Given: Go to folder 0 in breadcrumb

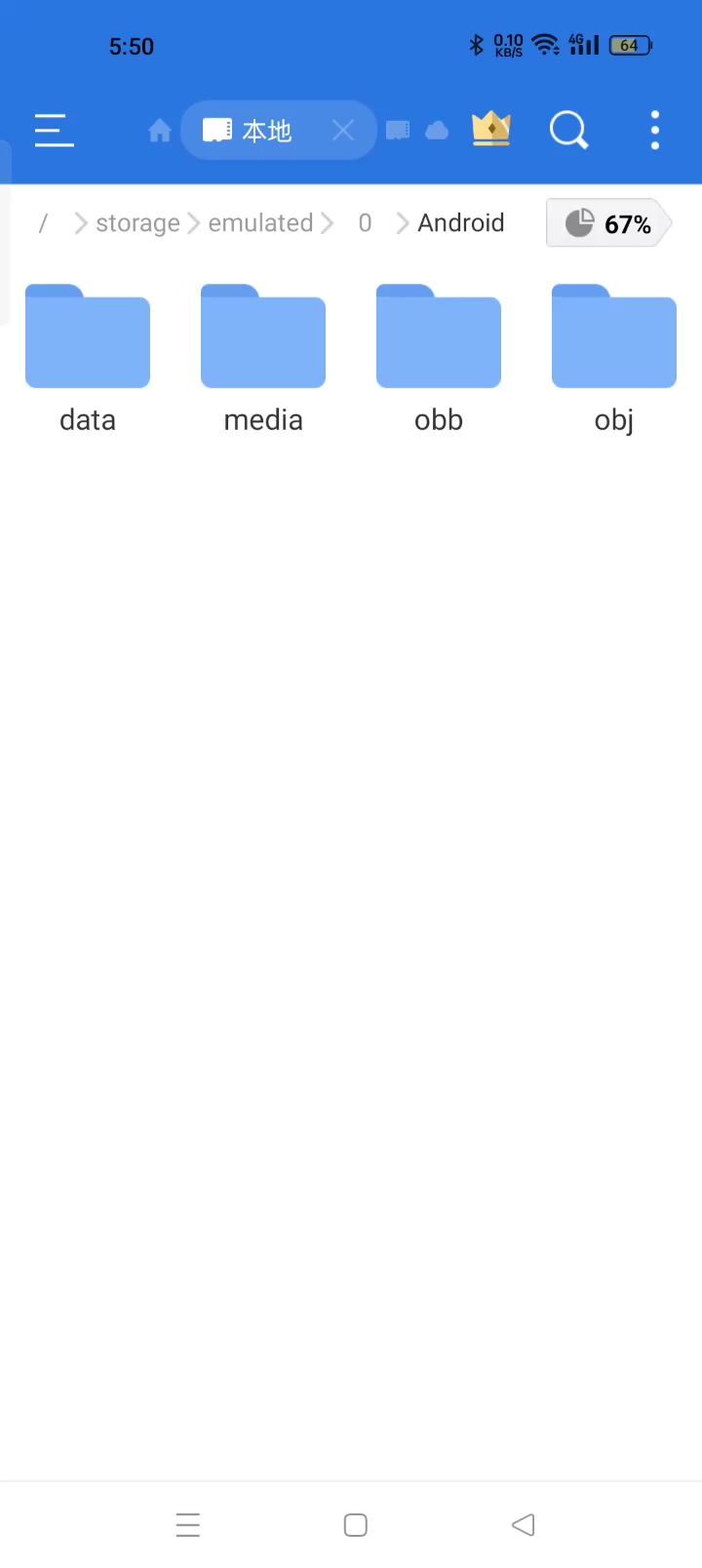Looking at the screenshot, I should pos(365,223).
